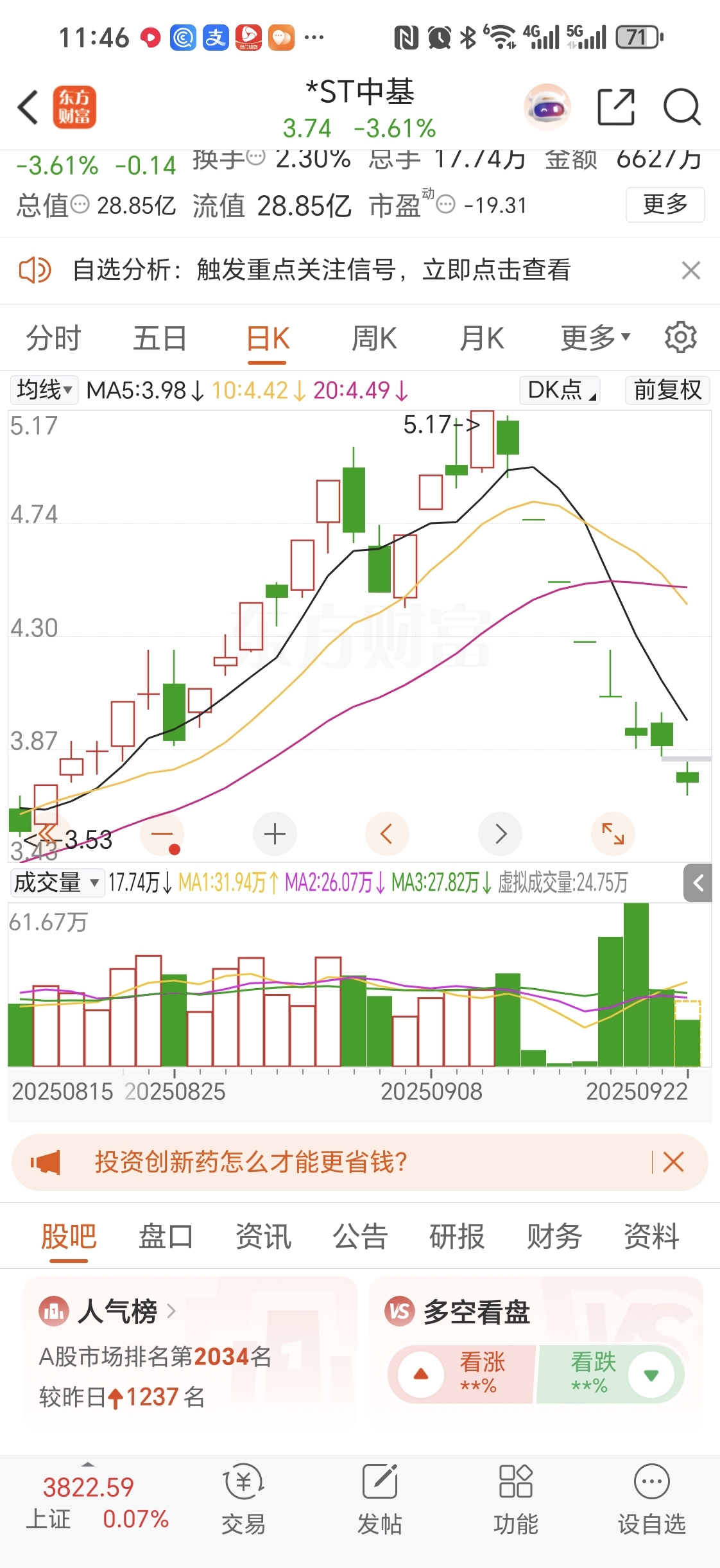Go back using the top-left arrow

(28, 107)
